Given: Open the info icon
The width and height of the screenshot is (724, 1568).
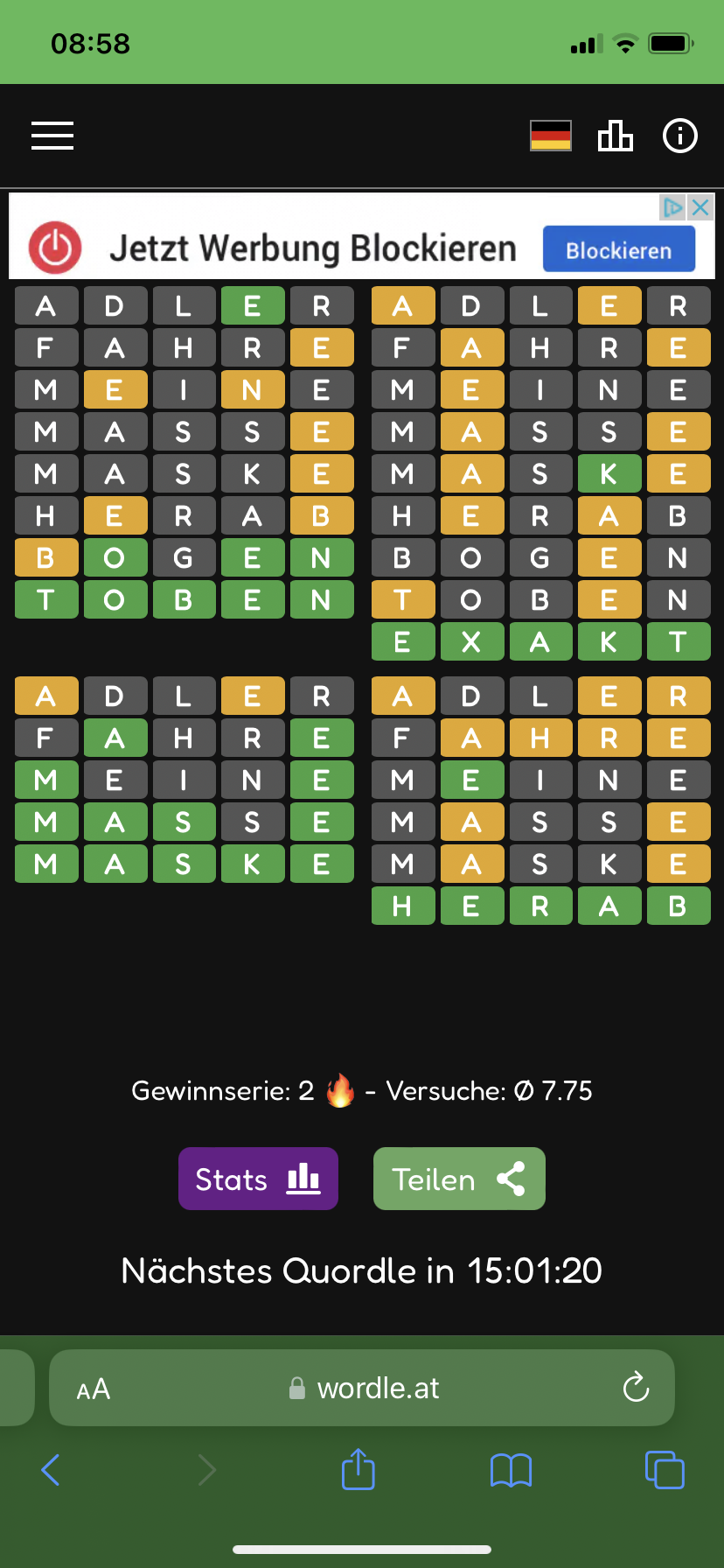Looking at the screenshot, I should 680,136.
